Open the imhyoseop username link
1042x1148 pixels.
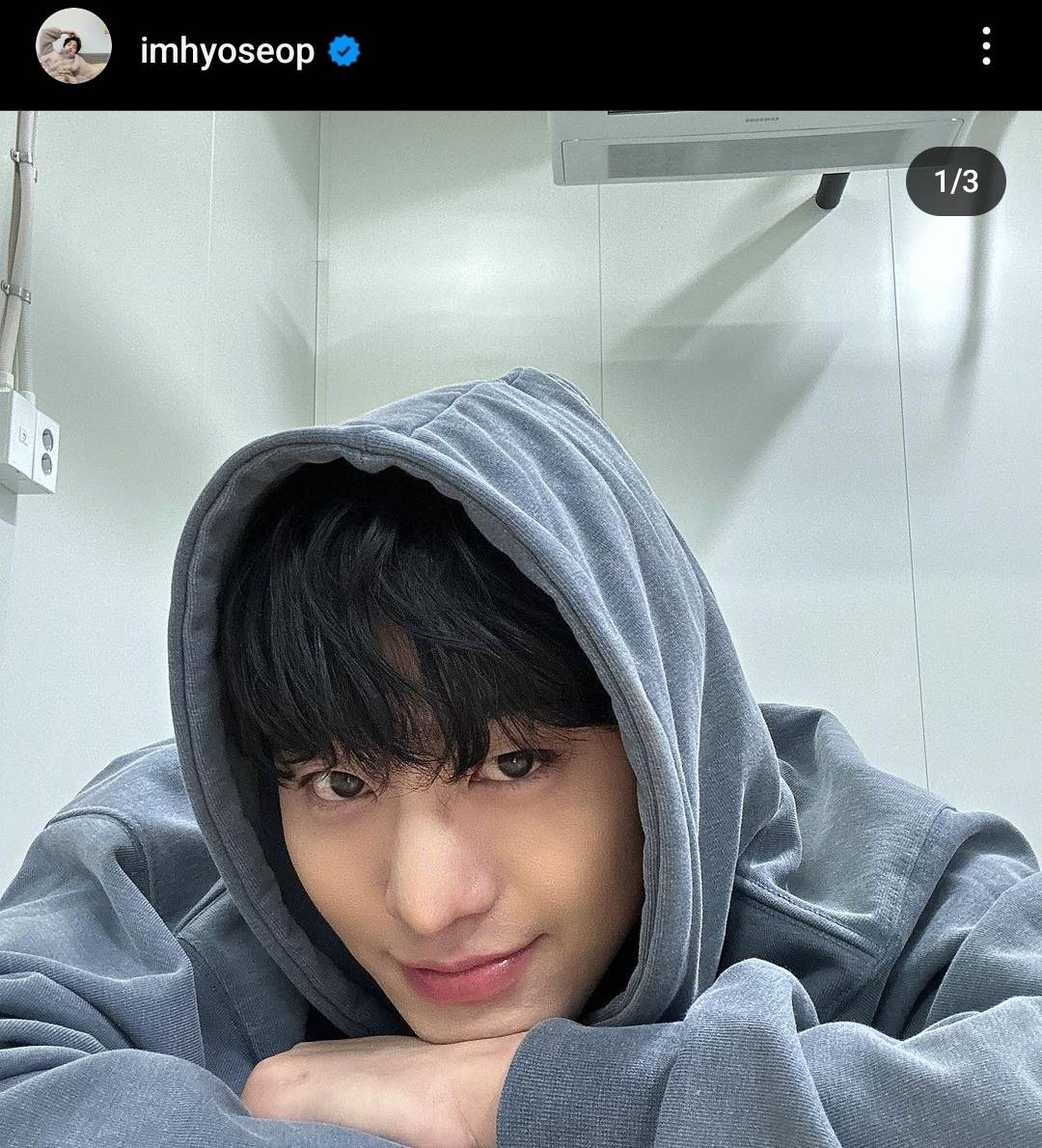tap(228, 51)
